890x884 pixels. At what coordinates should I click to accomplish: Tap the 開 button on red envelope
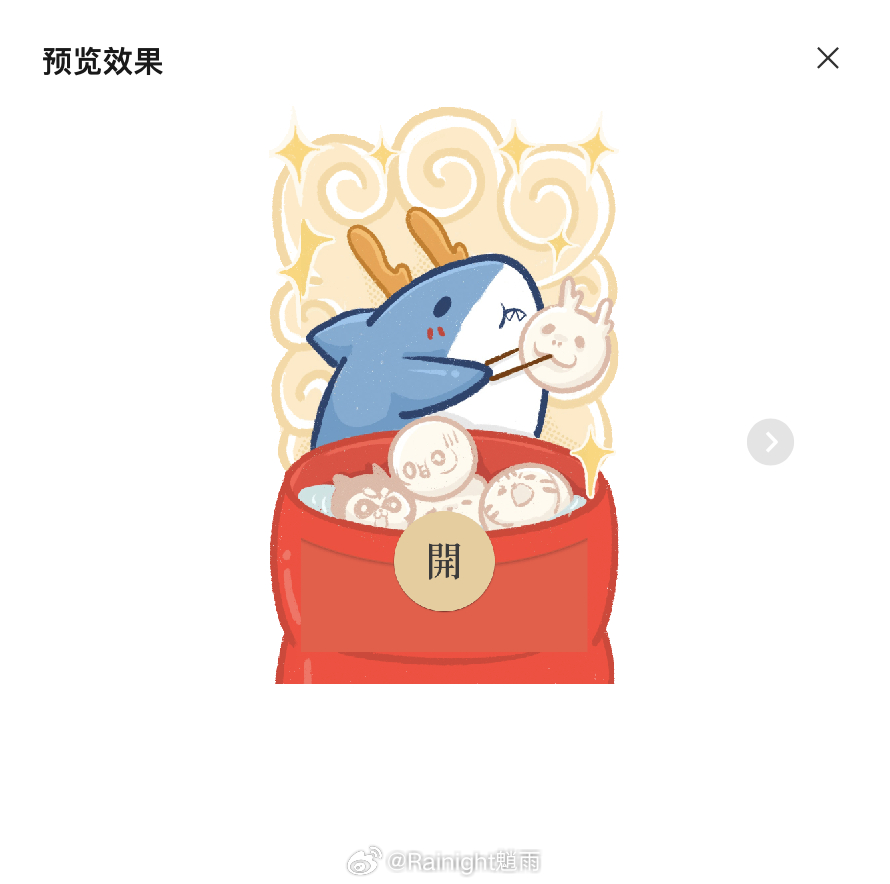coord(444,562)
